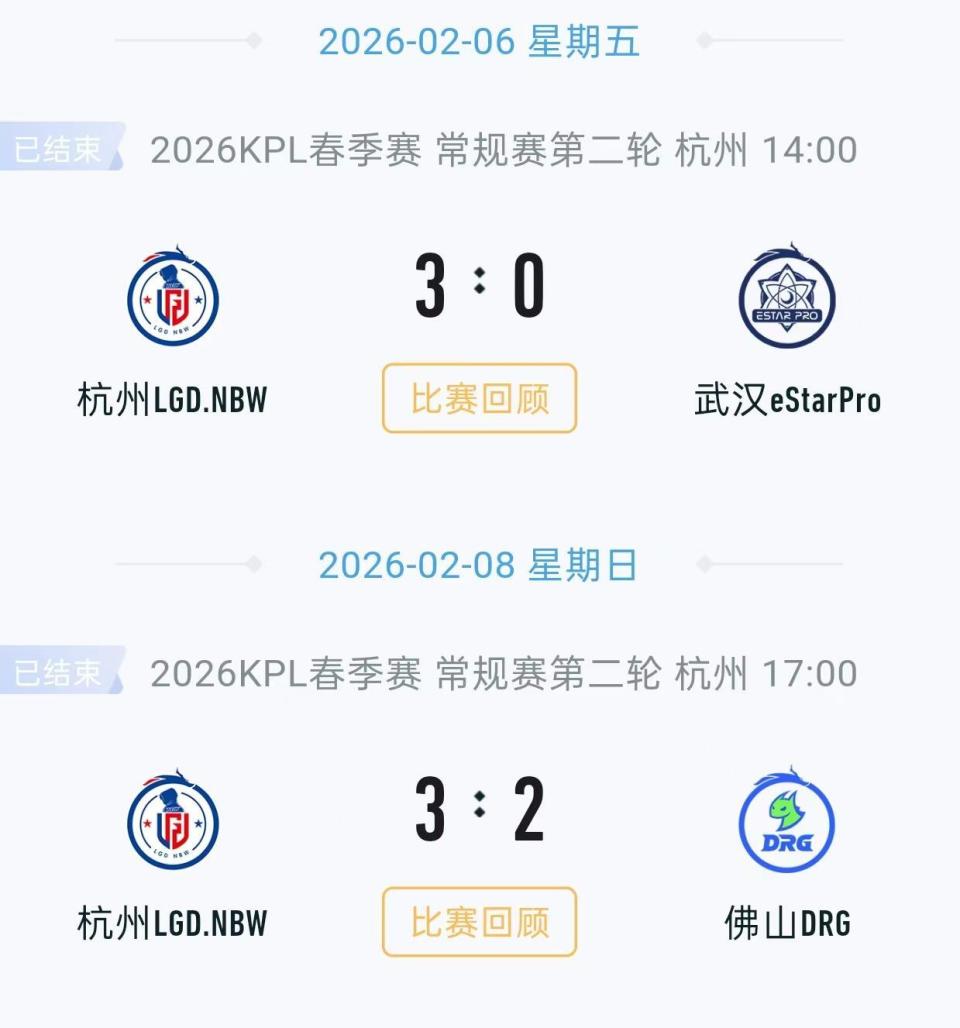Click the 2026-02-06 星期五 date header

[480, 42]
